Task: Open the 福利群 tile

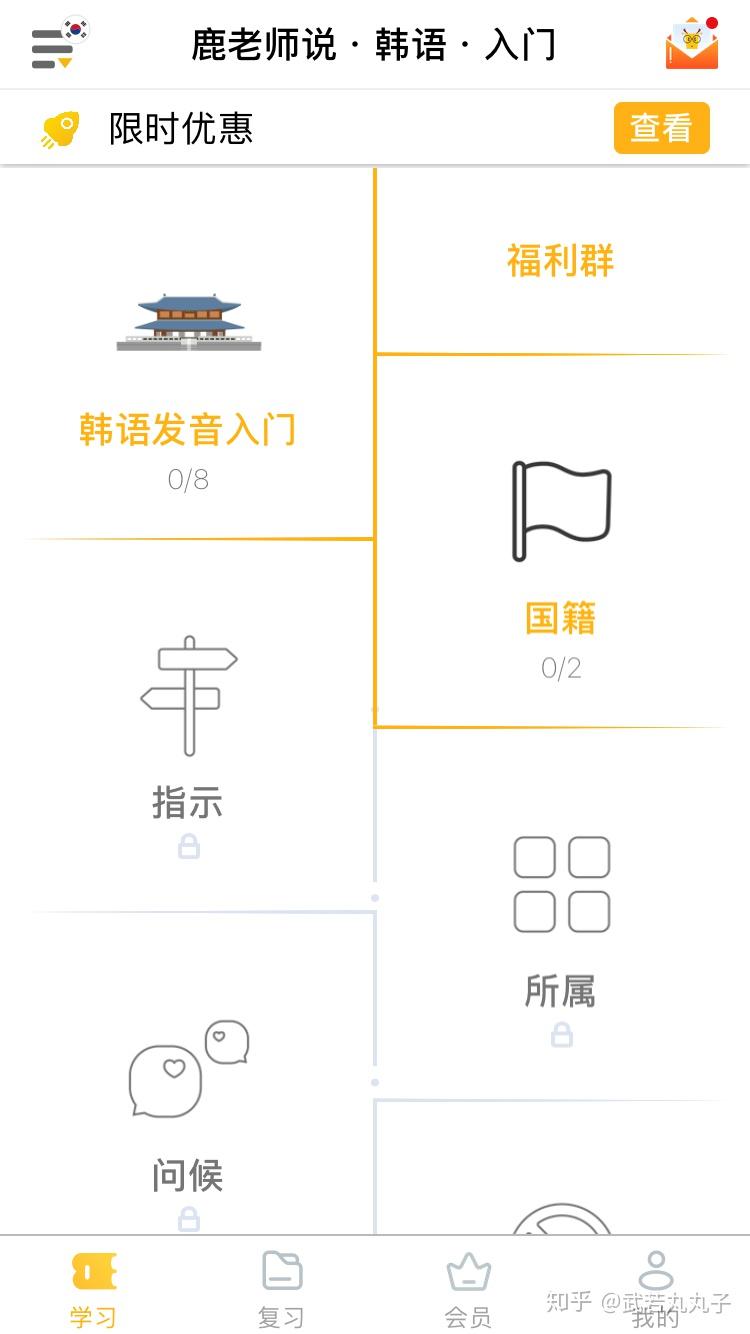Action: (560, 261)
